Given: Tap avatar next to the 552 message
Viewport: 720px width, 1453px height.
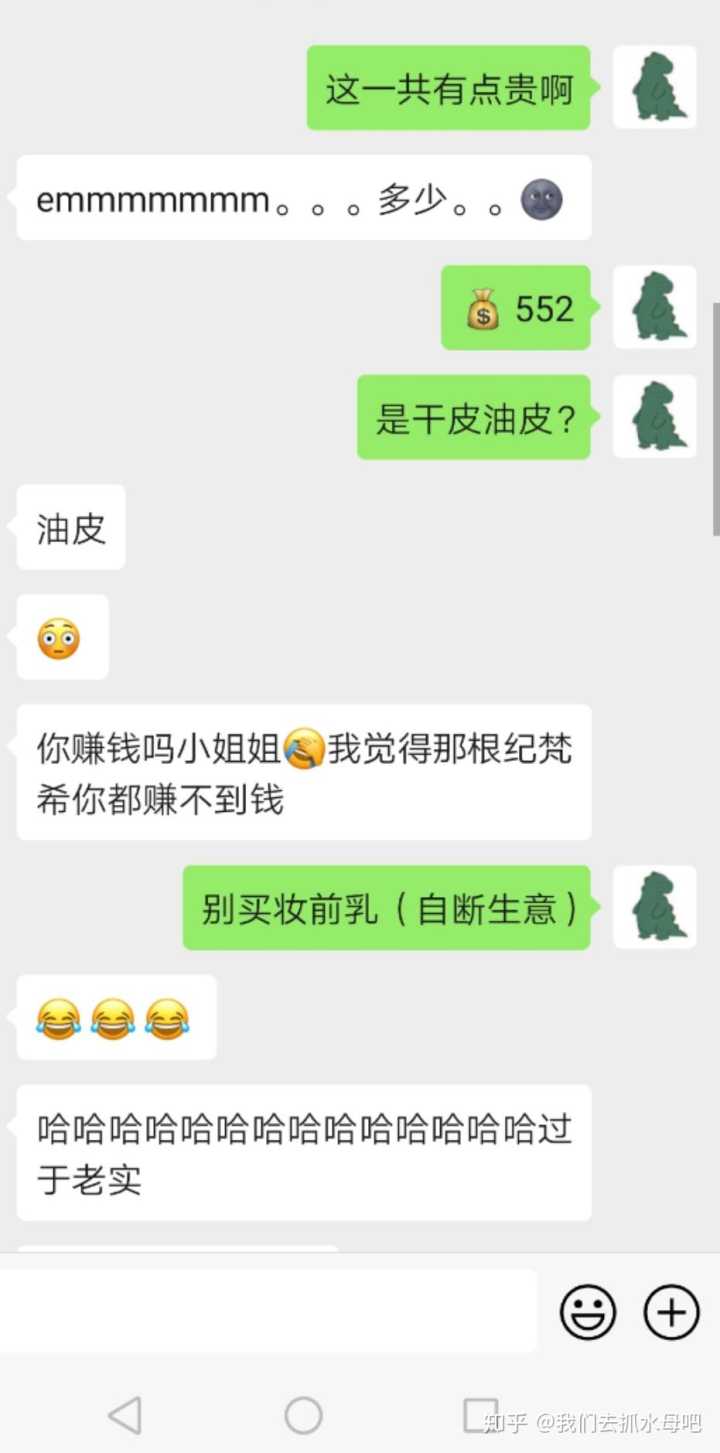Looking at the screenshot, I should 654,307.
